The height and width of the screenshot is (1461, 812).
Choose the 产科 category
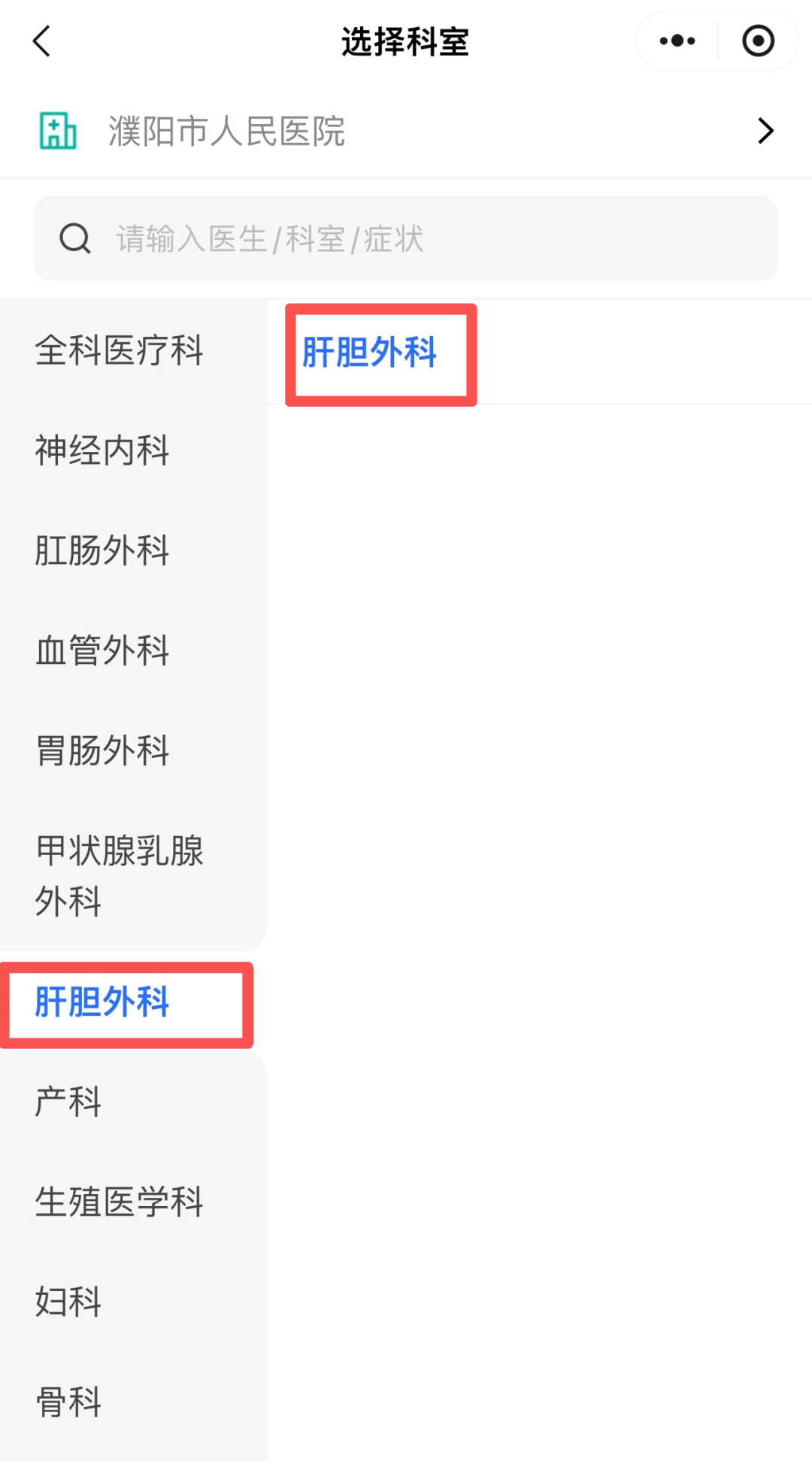point(69,1102)
